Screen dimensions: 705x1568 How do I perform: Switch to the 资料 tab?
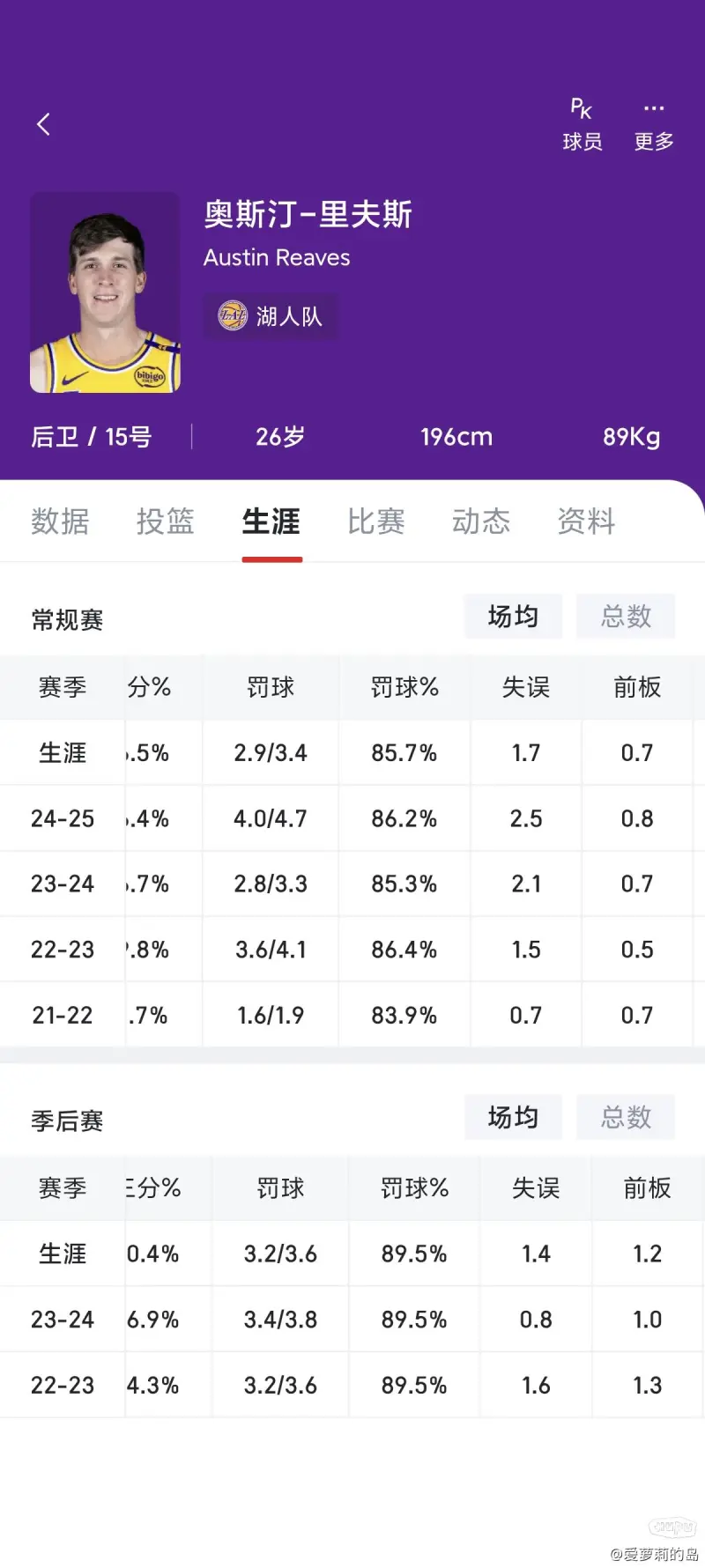(x=587, y=521)
